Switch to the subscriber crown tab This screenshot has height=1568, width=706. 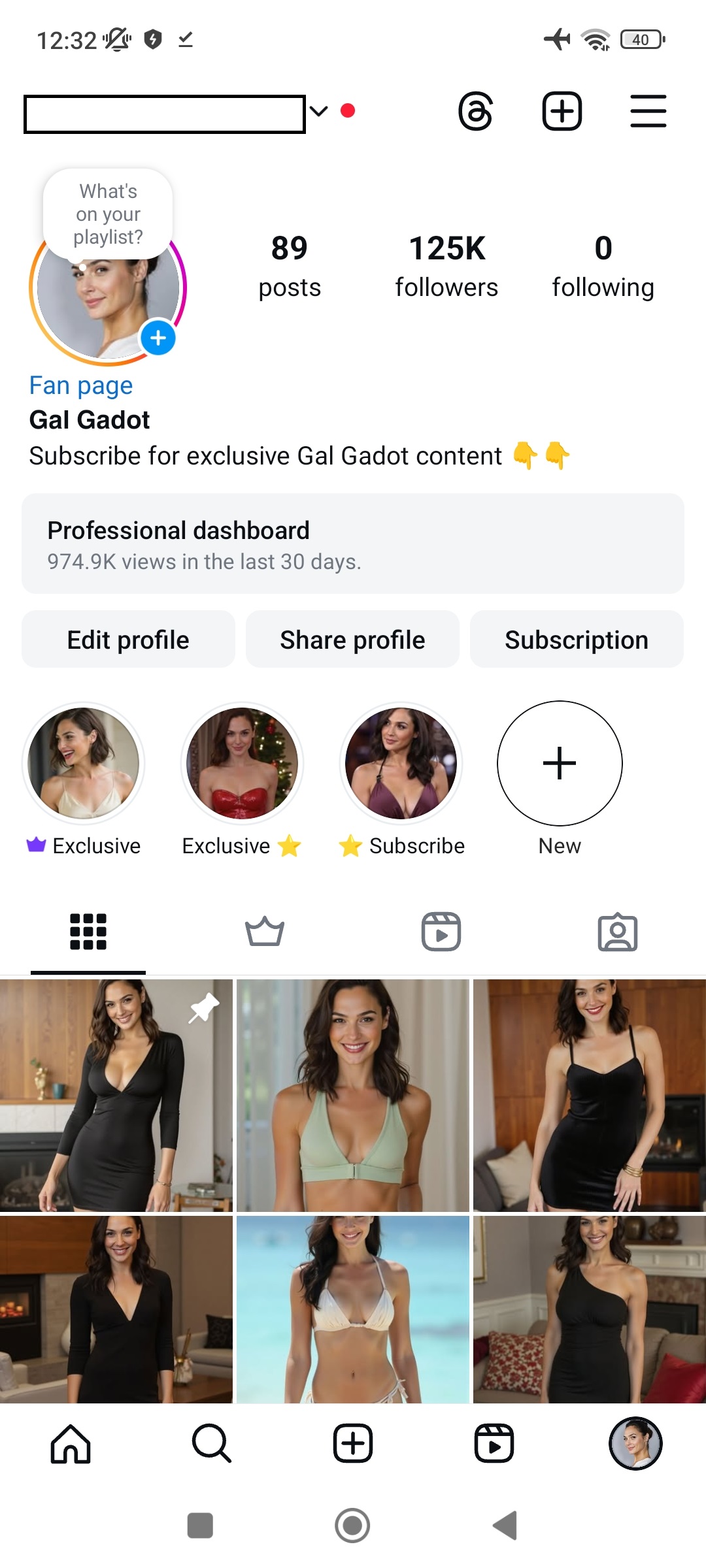click(265, 932)
